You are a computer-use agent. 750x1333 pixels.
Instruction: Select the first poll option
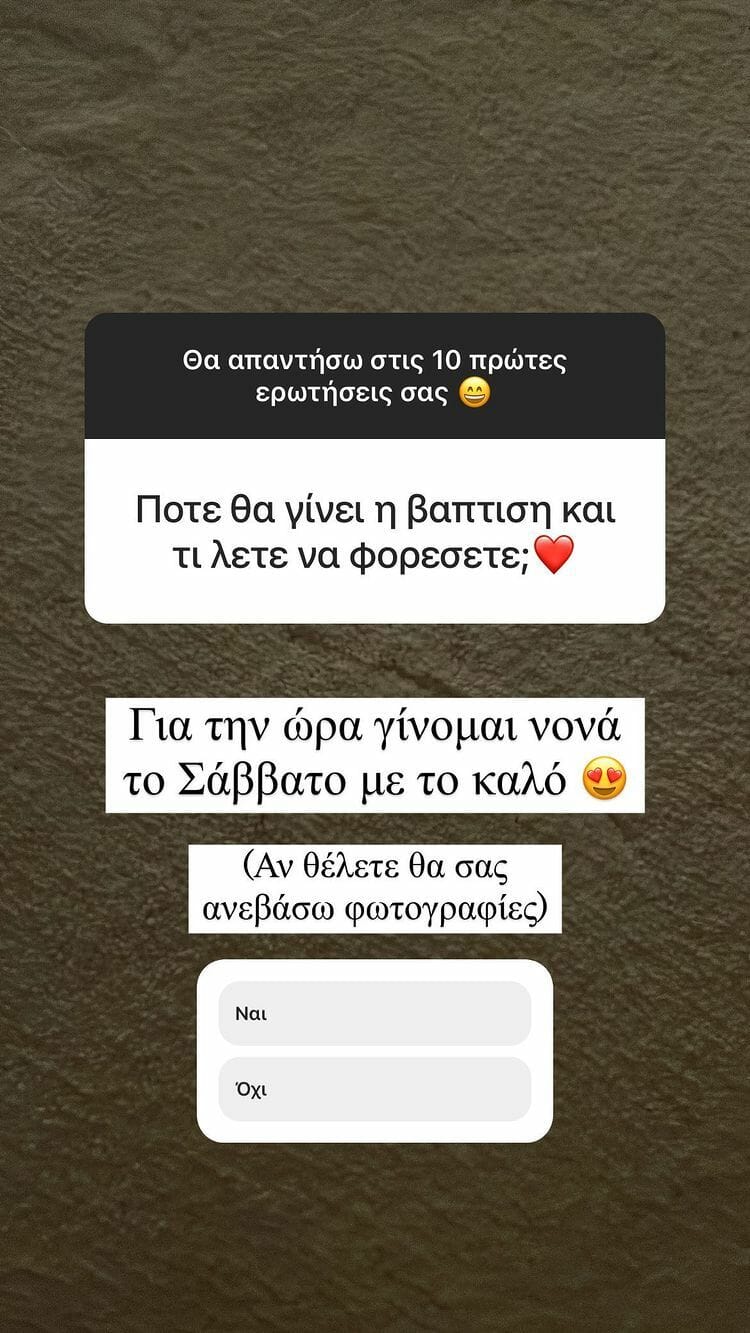(375, 1012)
